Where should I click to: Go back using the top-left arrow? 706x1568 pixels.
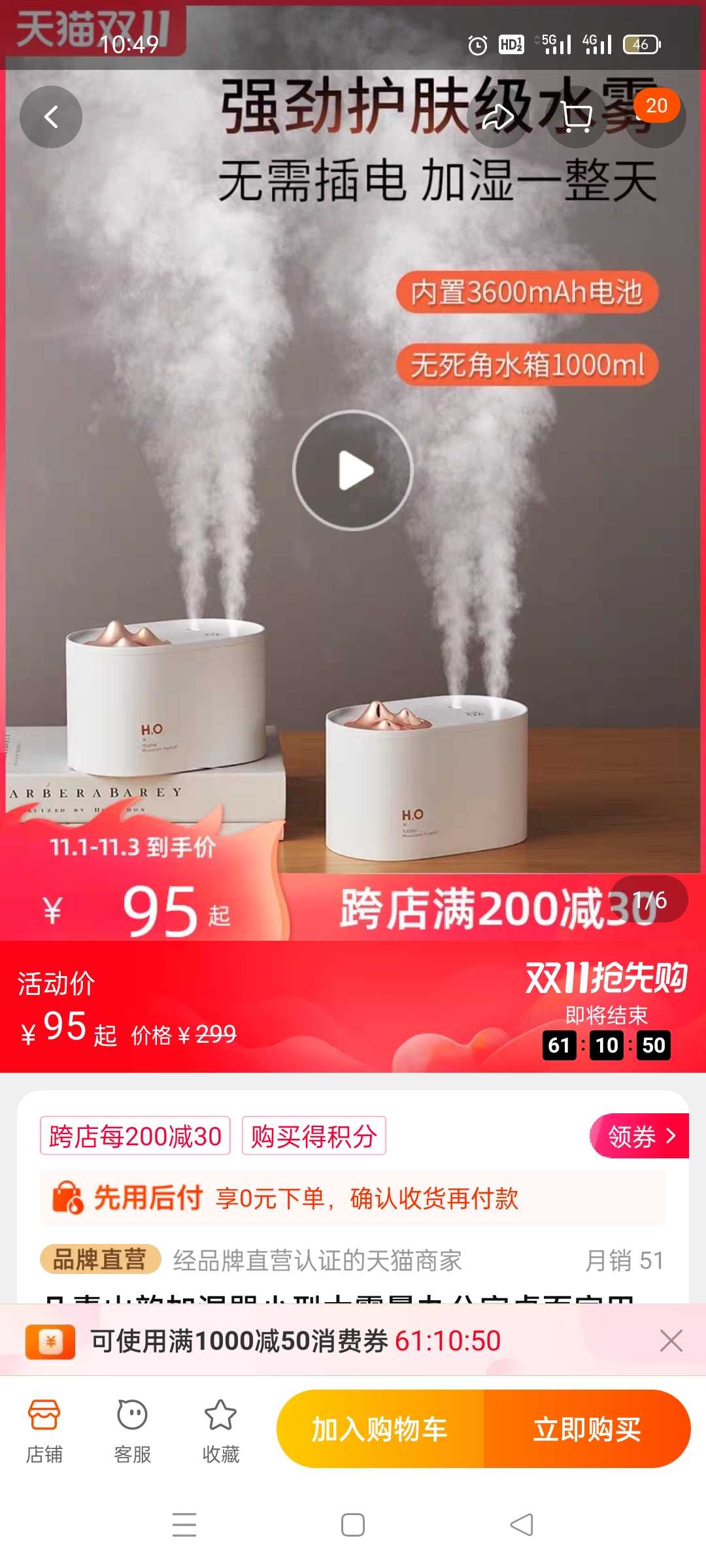pyautogui.click(x=51, y=117)
